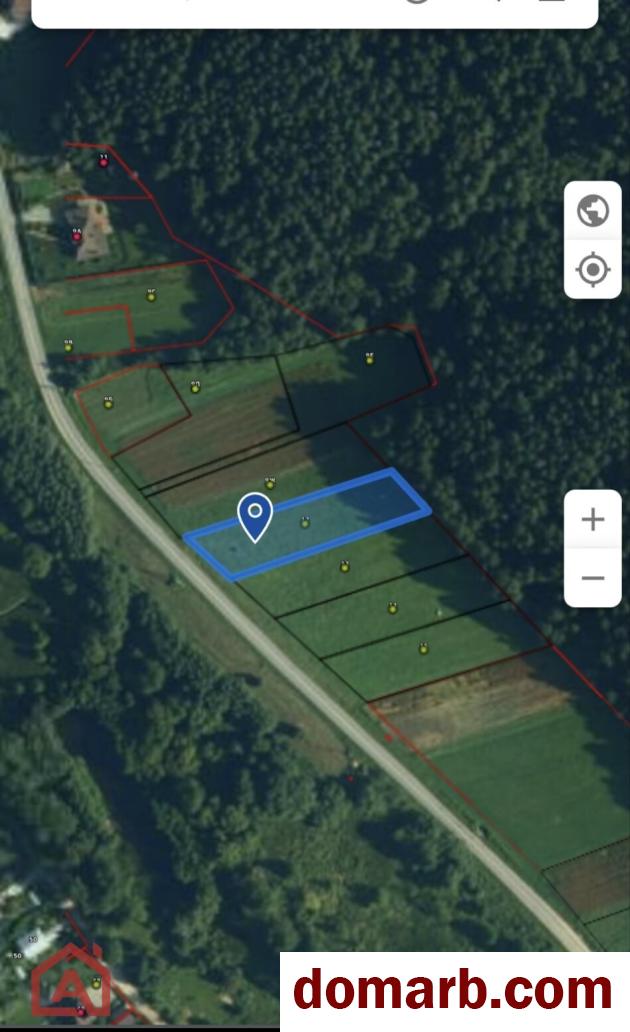The height and width of the screenshot is (1032, 630).
Task: Center map on my current location
Action: point(593,270)
